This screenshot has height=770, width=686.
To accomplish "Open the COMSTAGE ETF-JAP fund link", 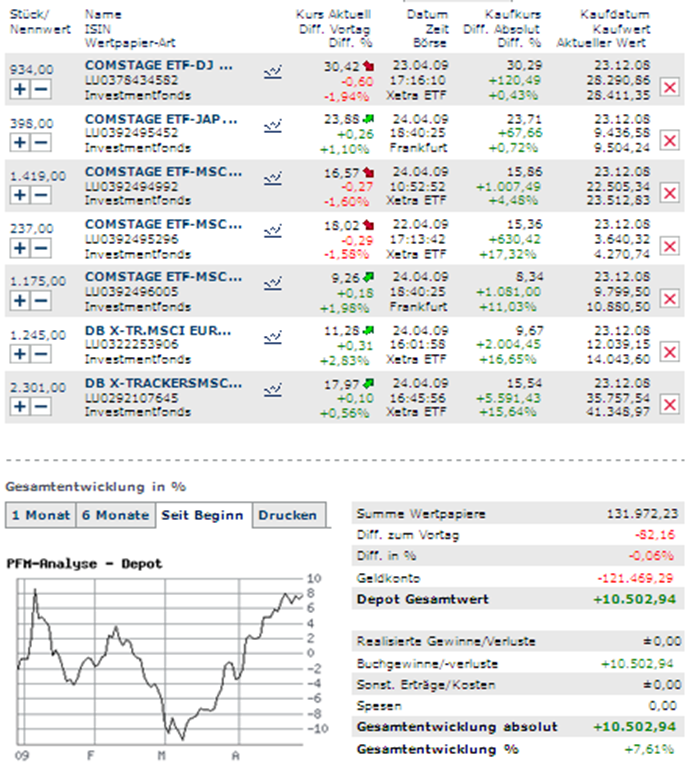I will 162,118.
